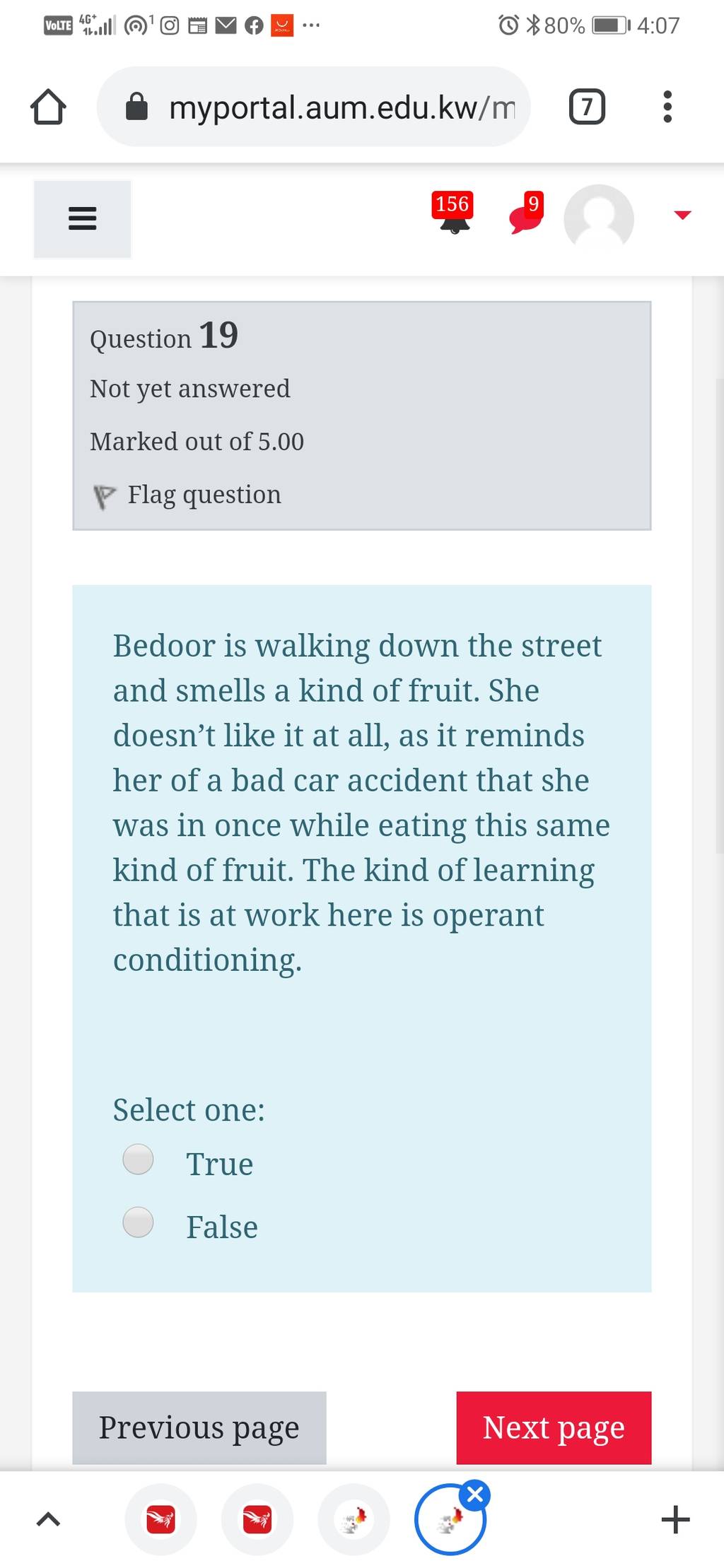Open the notifications bell with 156
This screenshot has height=1568, width=724.
click(x=453, y=213)
